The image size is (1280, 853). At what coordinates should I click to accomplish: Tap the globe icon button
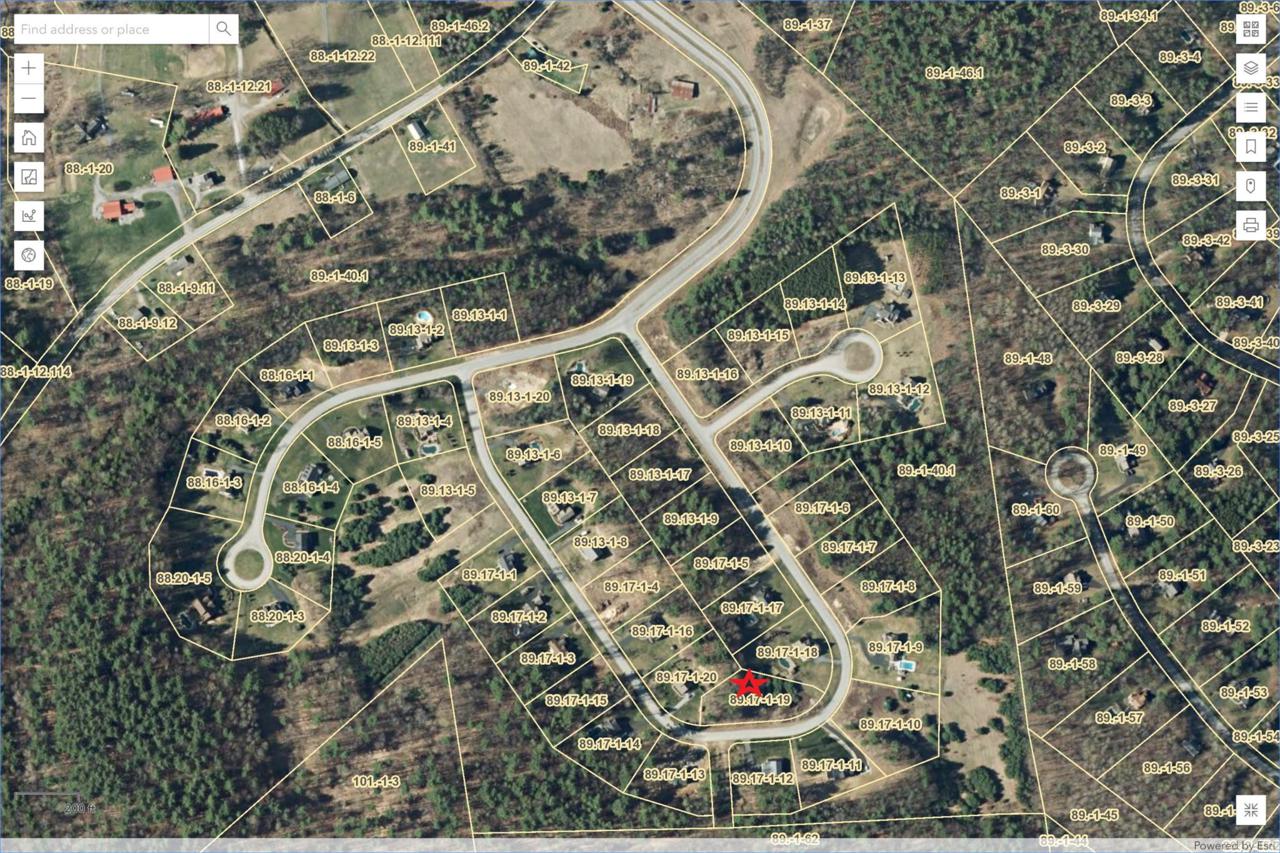click(29, 255)
